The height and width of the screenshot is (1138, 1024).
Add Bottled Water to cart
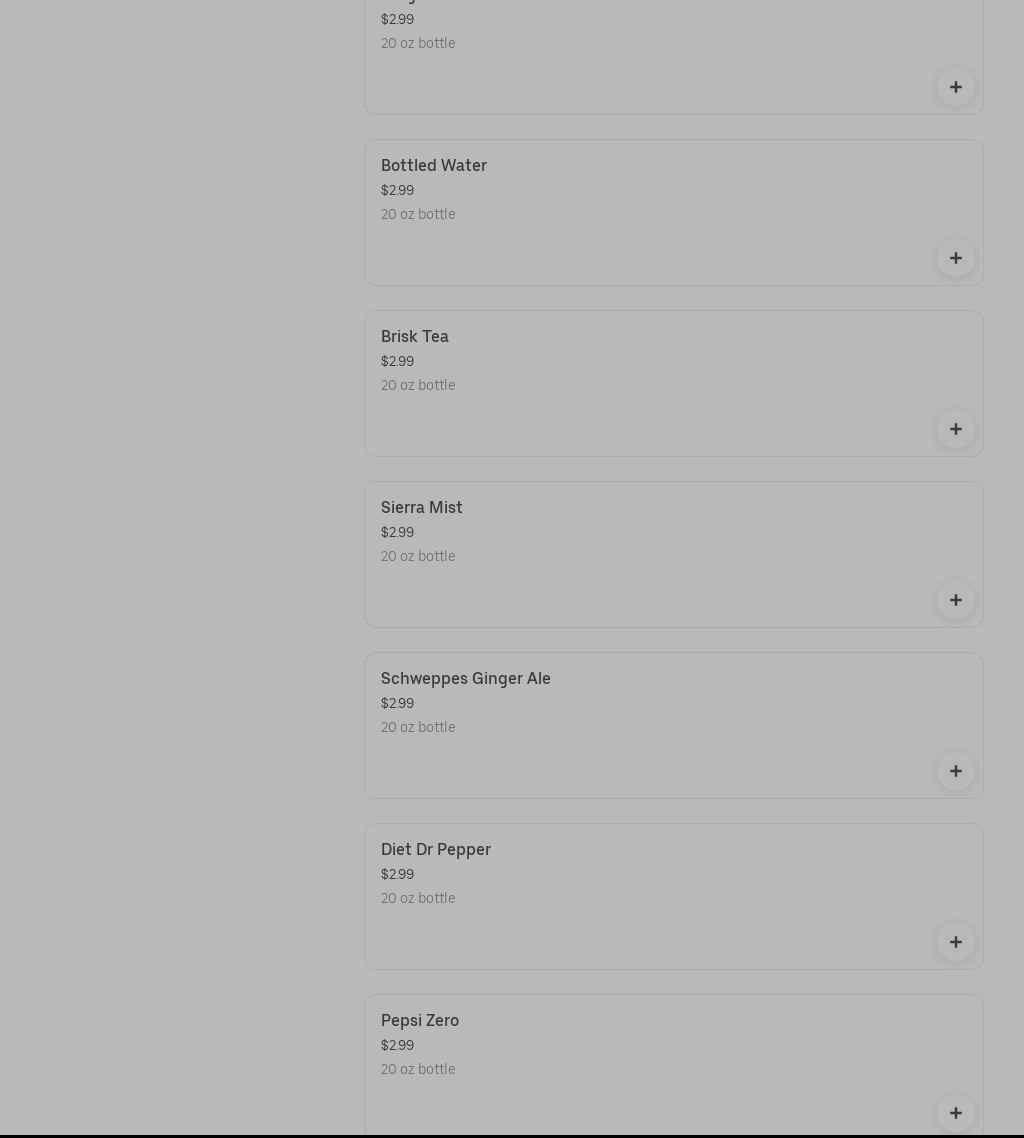pos(955,258)
